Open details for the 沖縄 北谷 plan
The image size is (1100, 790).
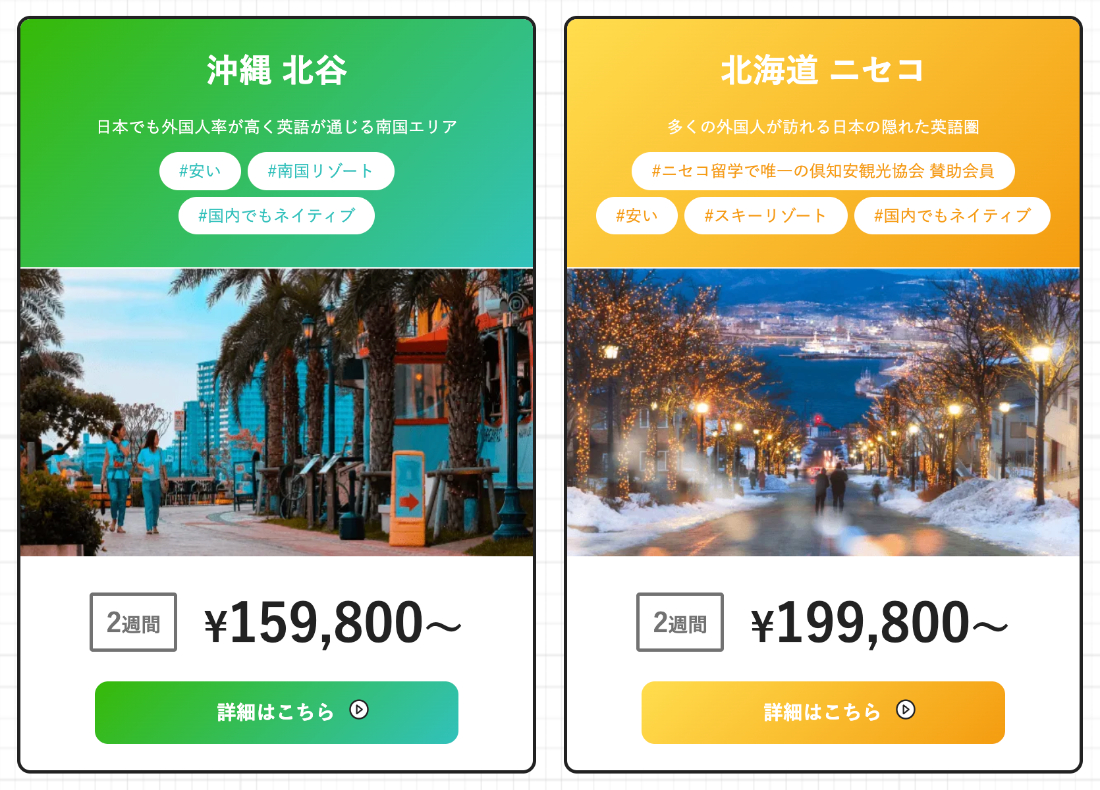pos(276,712)
